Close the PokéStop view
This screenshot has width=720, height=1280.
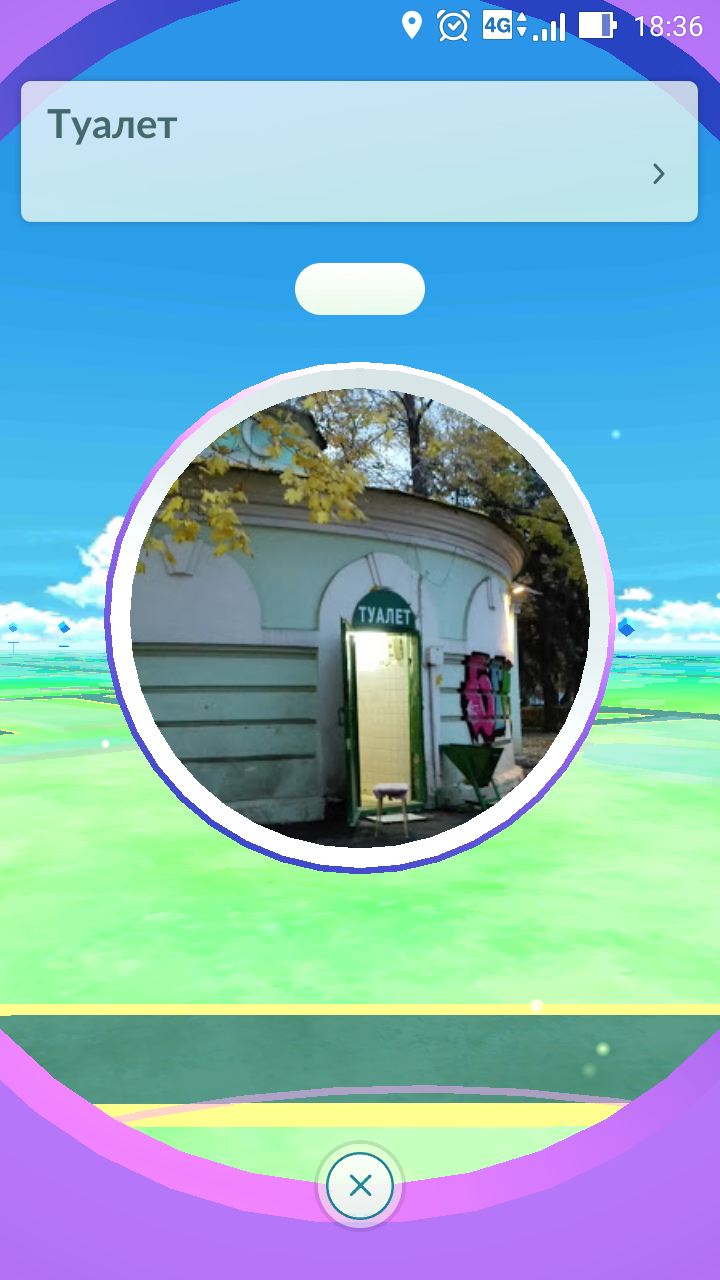[360, 1186]
